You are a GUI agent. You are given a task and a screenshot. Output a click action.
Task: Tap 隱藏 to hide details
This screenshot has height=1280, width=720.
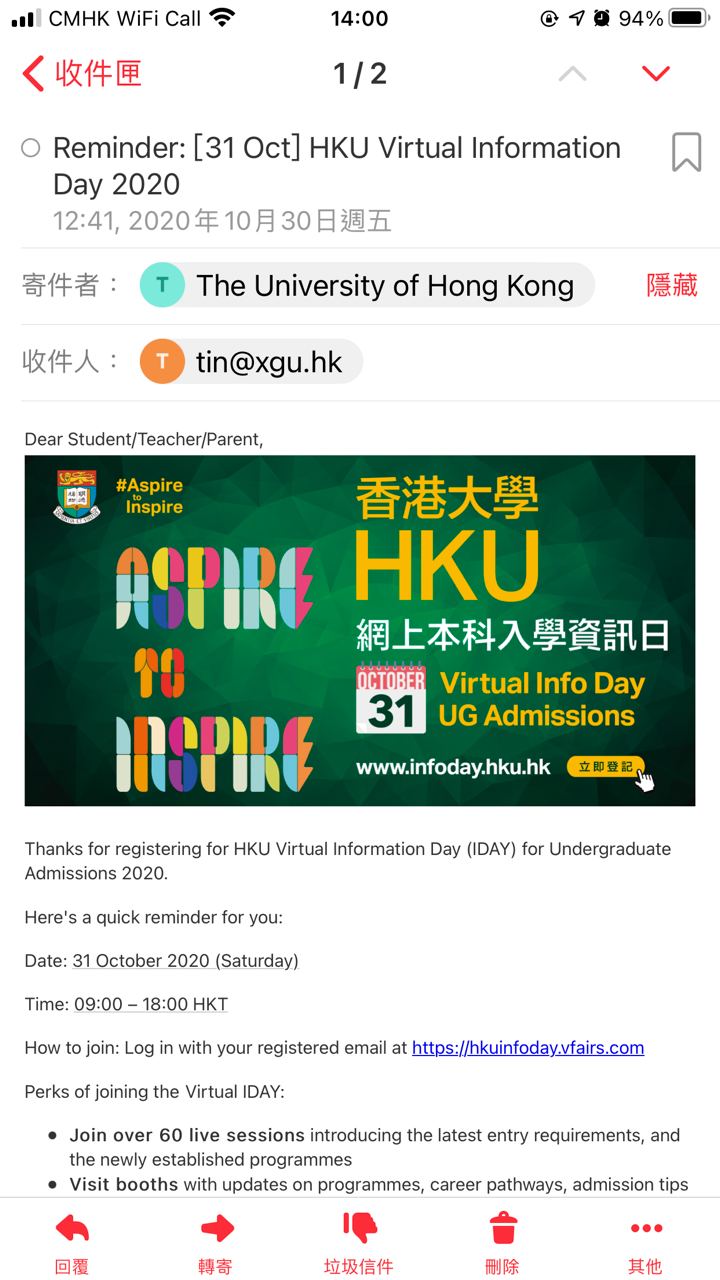click(672, 285)
